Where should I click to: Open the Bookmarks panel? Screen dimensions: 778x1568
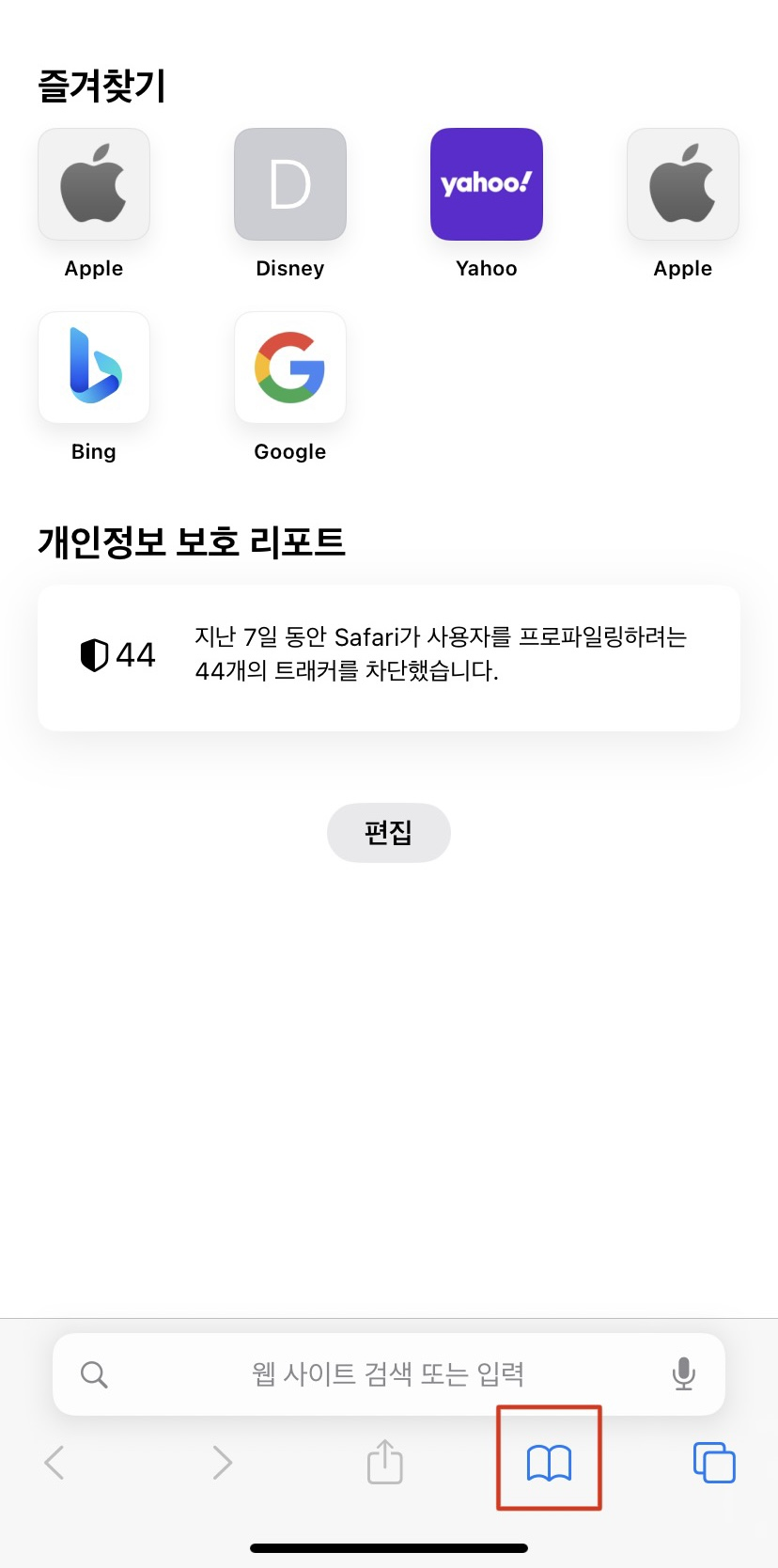549,1458
